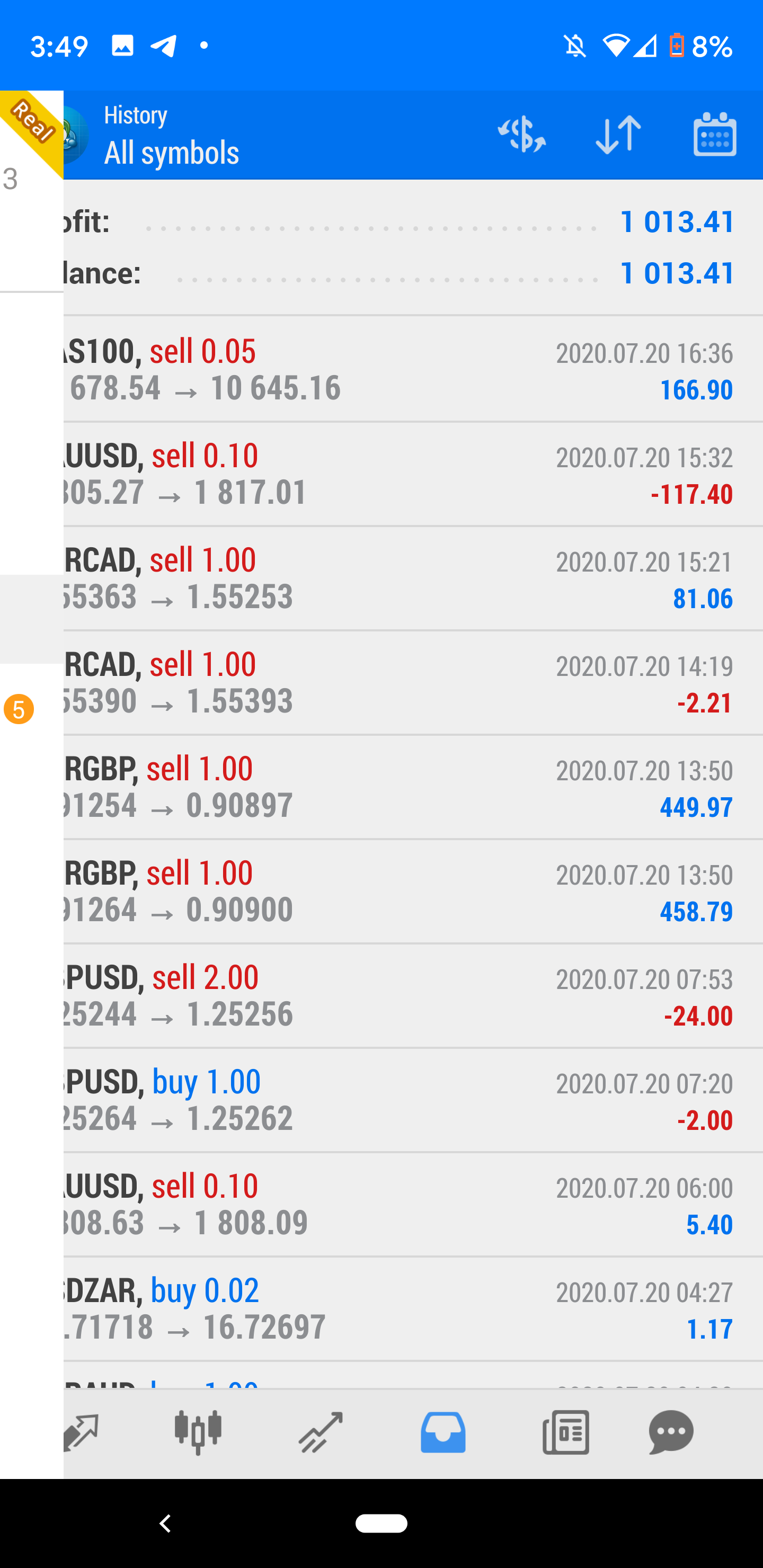Open the calendar date range picker
Image resolution: width=763 pixels, height=1568 pixels.
714,135
